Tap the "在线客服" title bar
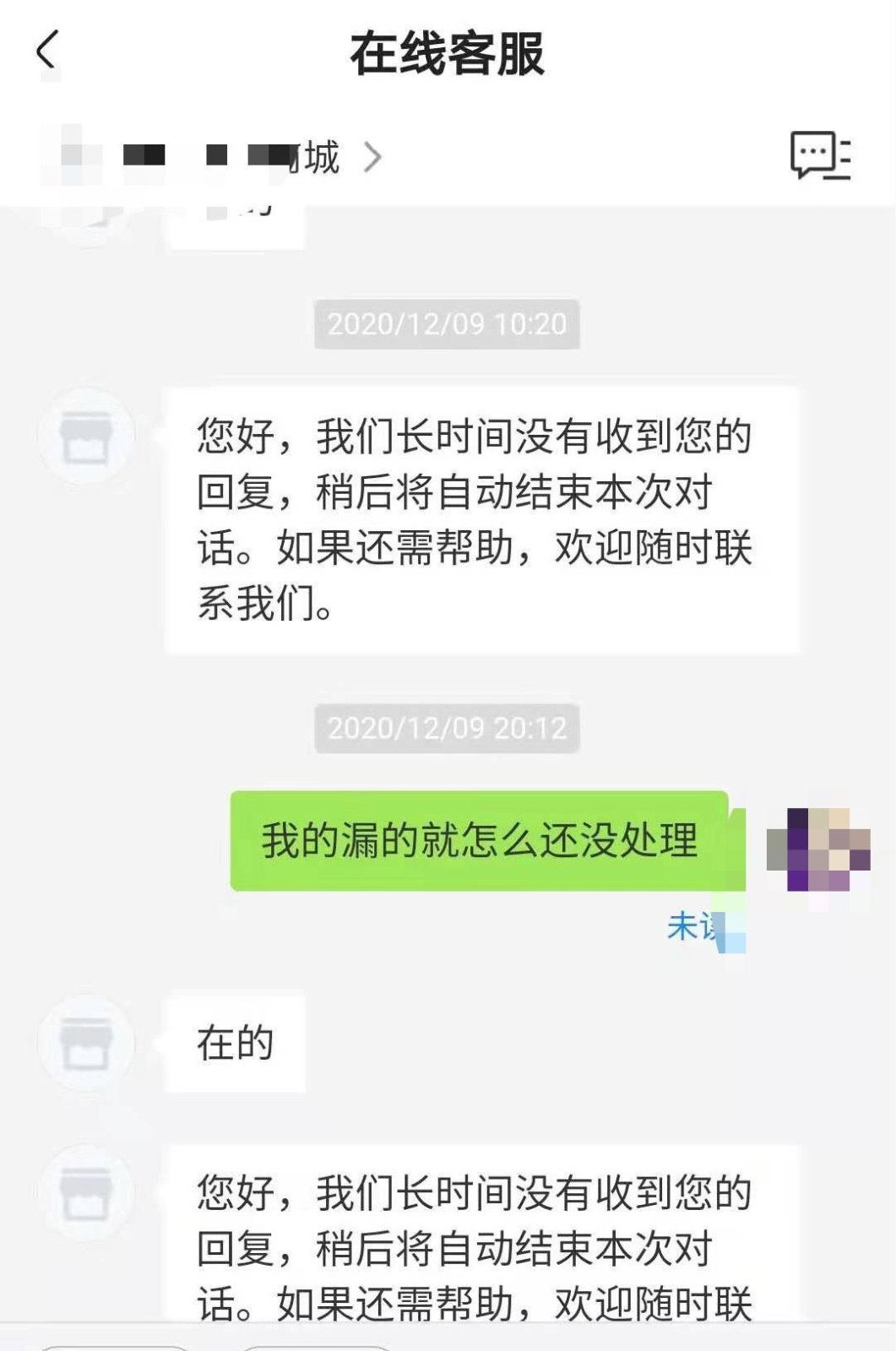The height and width of the screenshot is (1351, 896). tap(448, 51)
